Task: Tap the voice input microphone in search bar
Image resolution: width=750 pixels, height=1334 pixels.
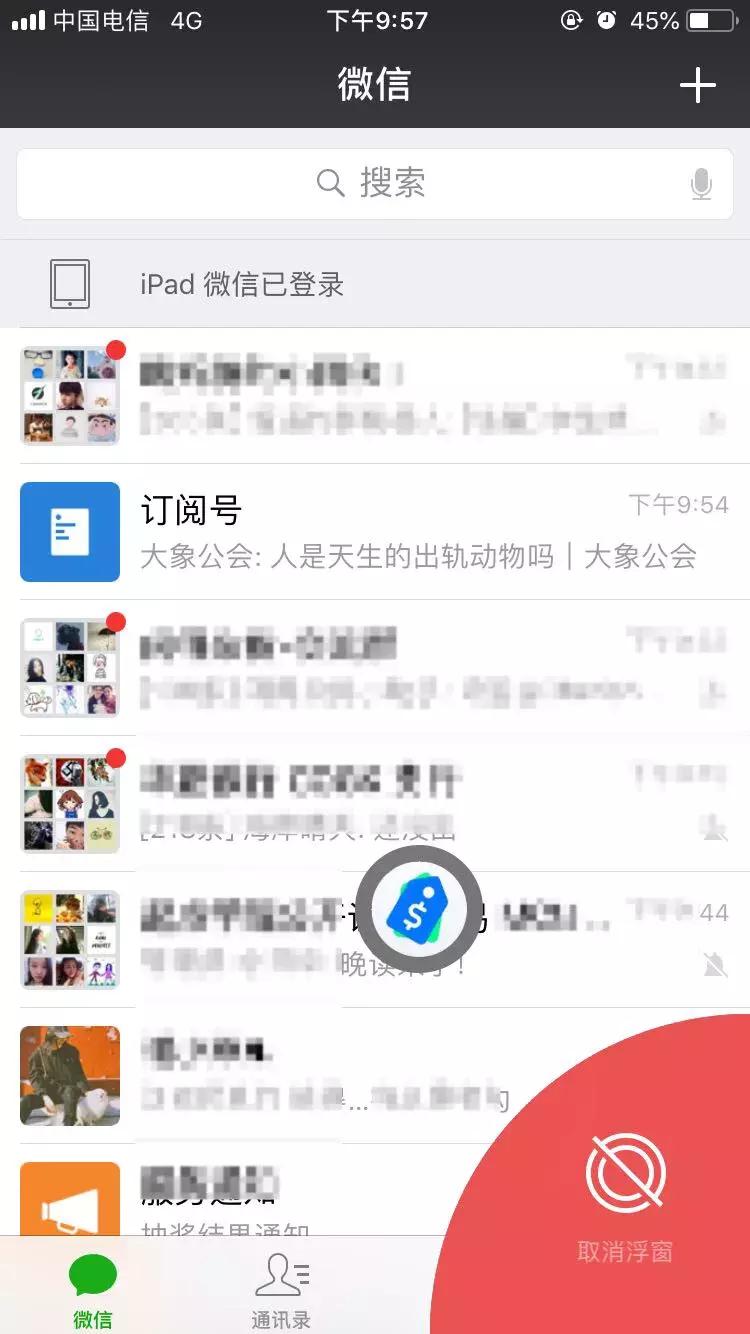Action: click(x=702, y=183)
